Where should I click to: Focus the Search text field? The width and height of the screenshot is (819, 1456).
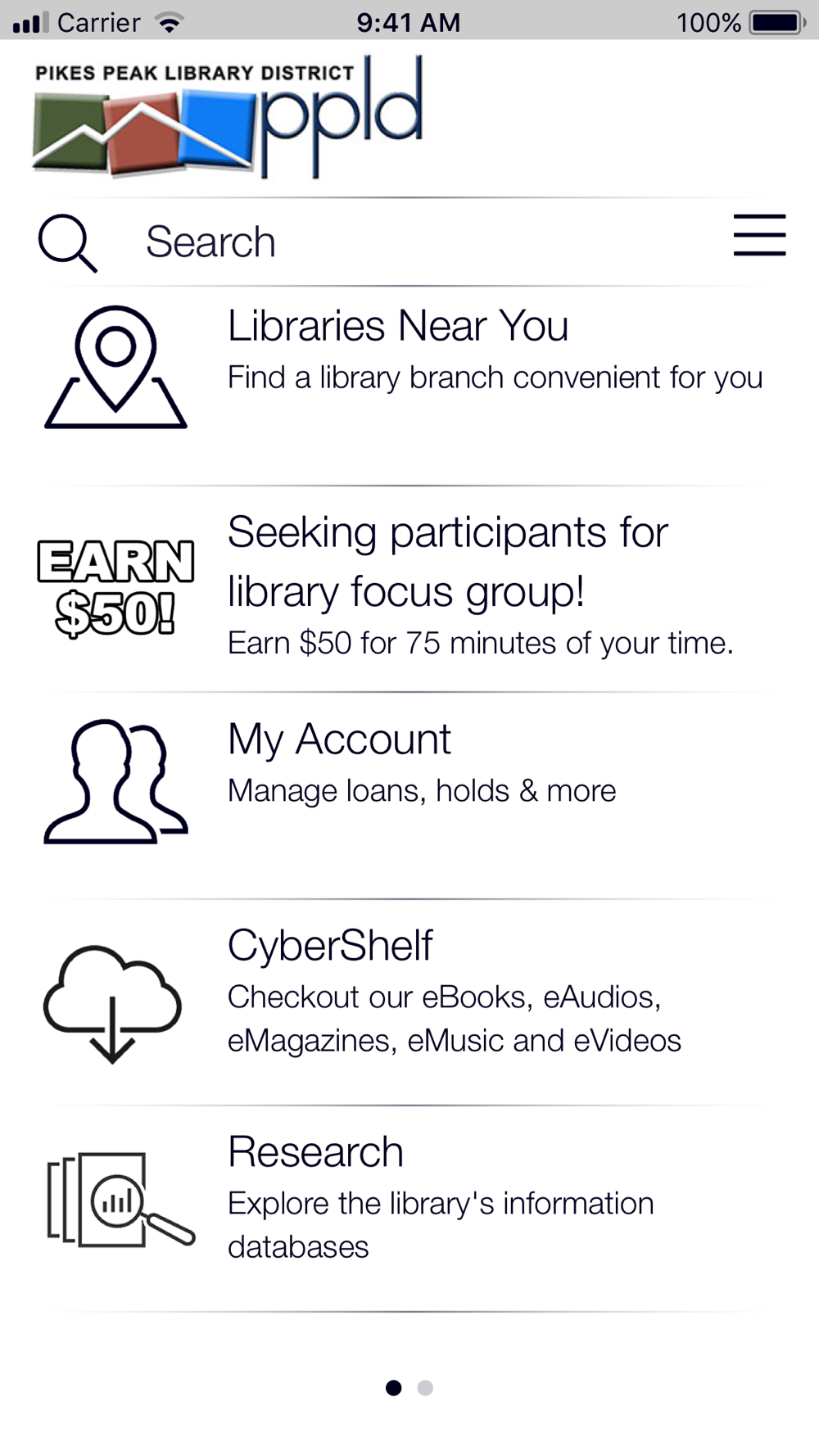click(426, 242)
